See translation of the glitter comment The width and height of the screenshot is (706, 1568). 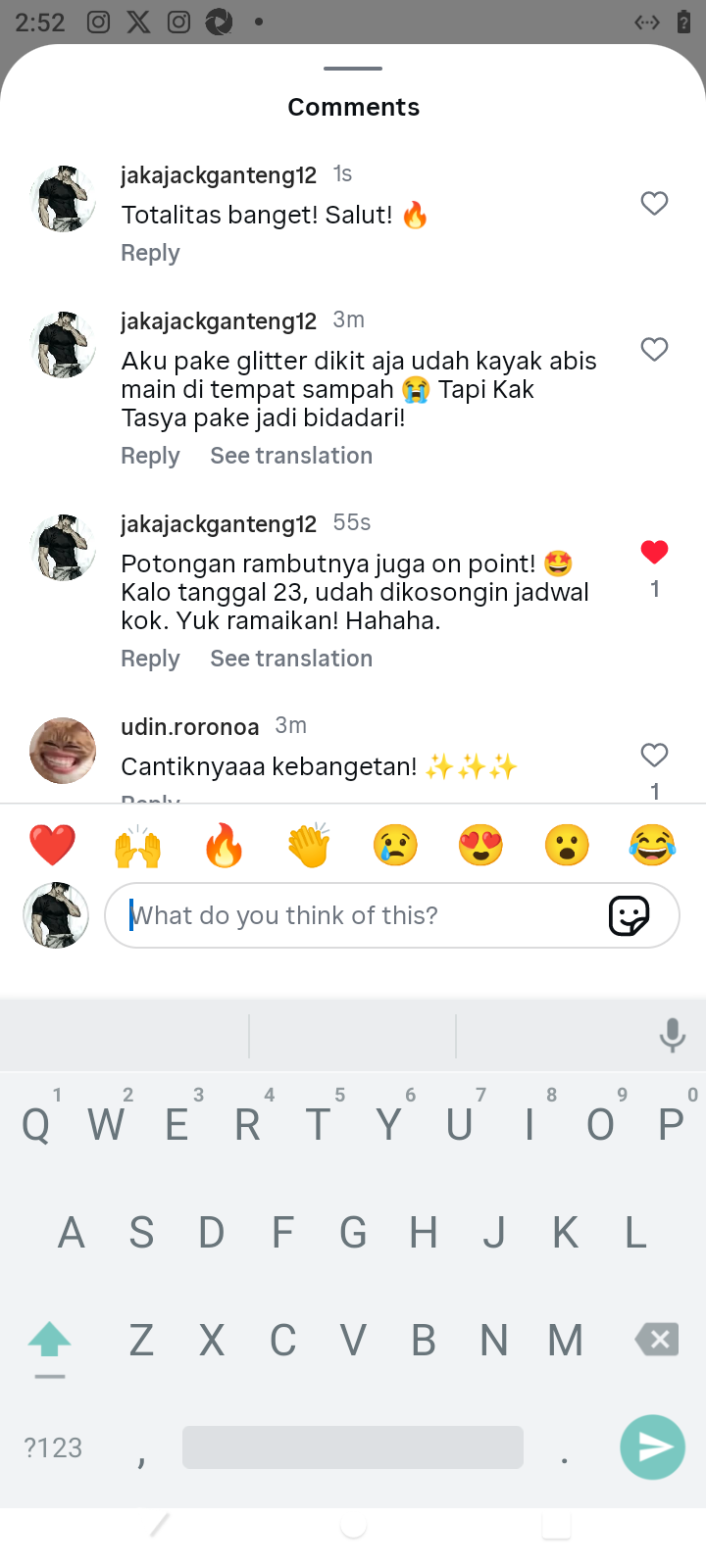pyautogui.click(x=291, y=456)
